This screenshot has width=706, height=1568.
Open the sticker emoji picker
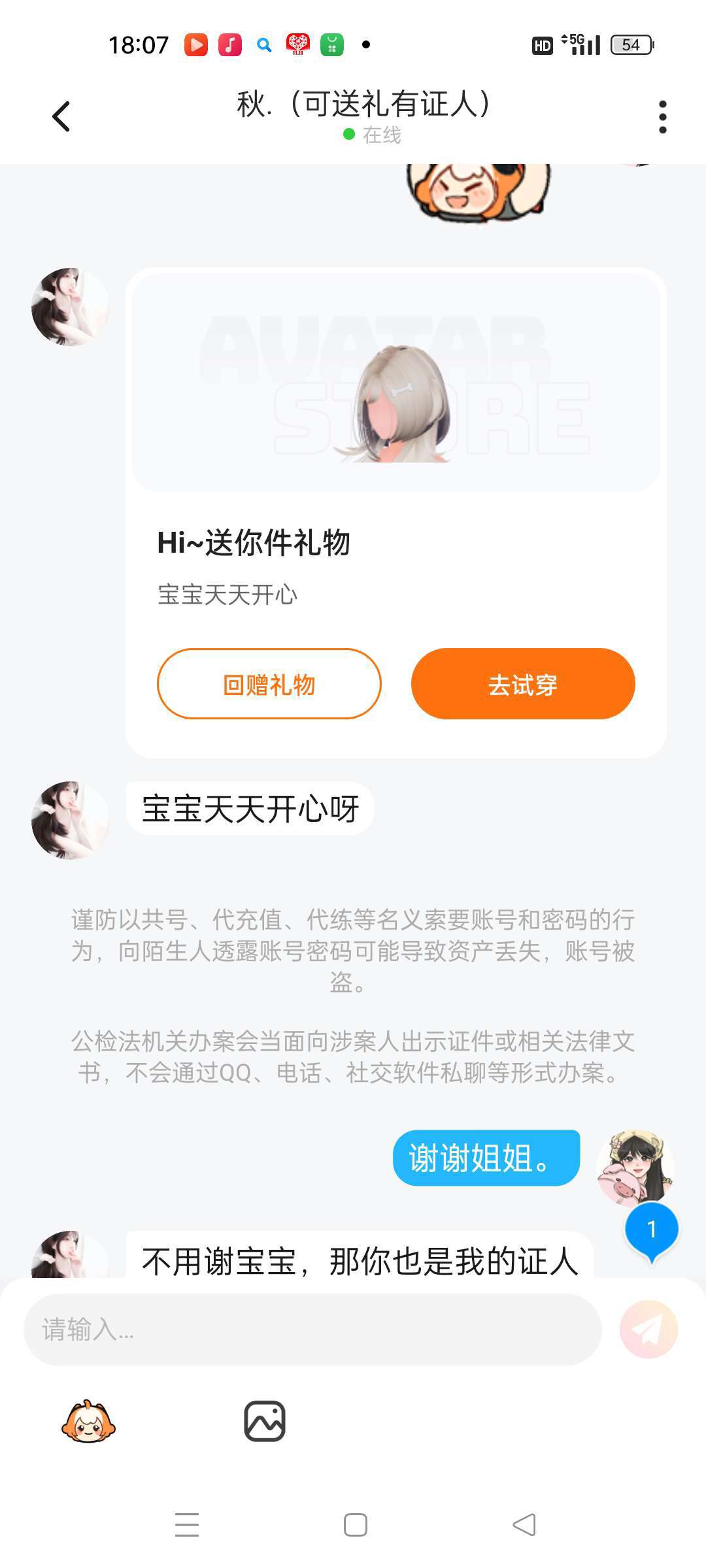(88, 1422)
